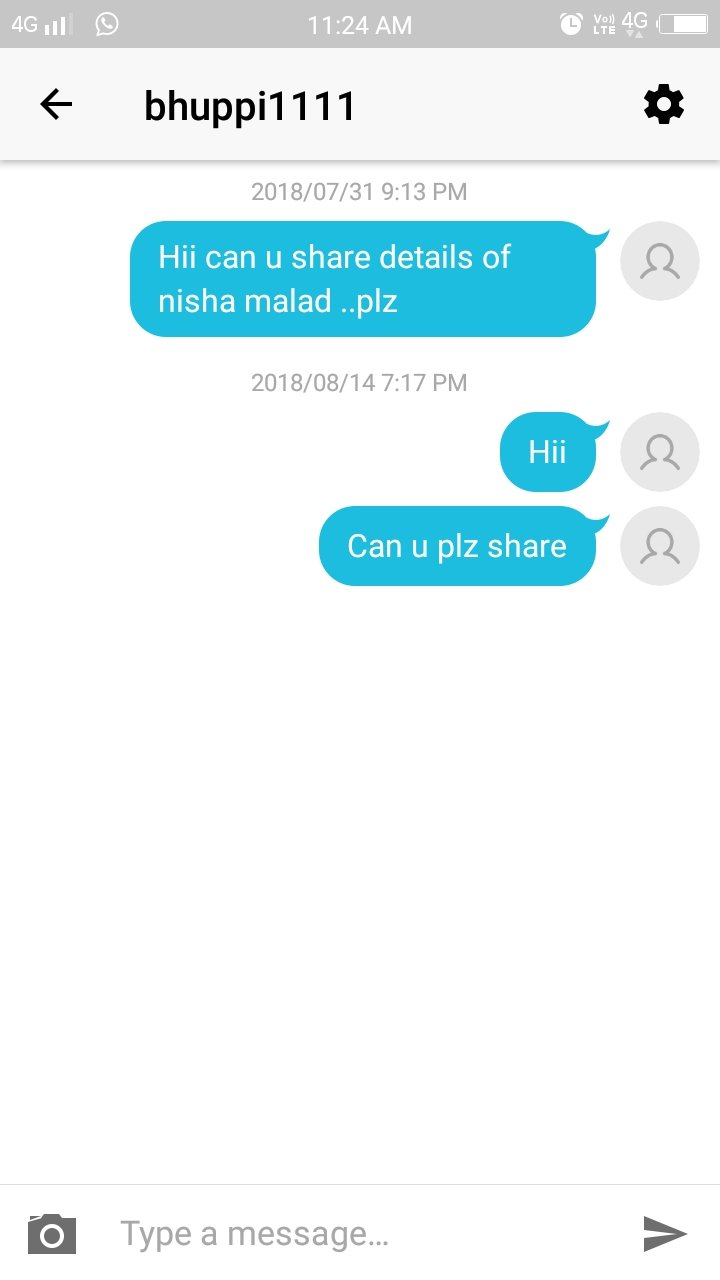Open chat settings gear icon
The height and width of the screenshot is (1280, 720).
tap(663, 105)
